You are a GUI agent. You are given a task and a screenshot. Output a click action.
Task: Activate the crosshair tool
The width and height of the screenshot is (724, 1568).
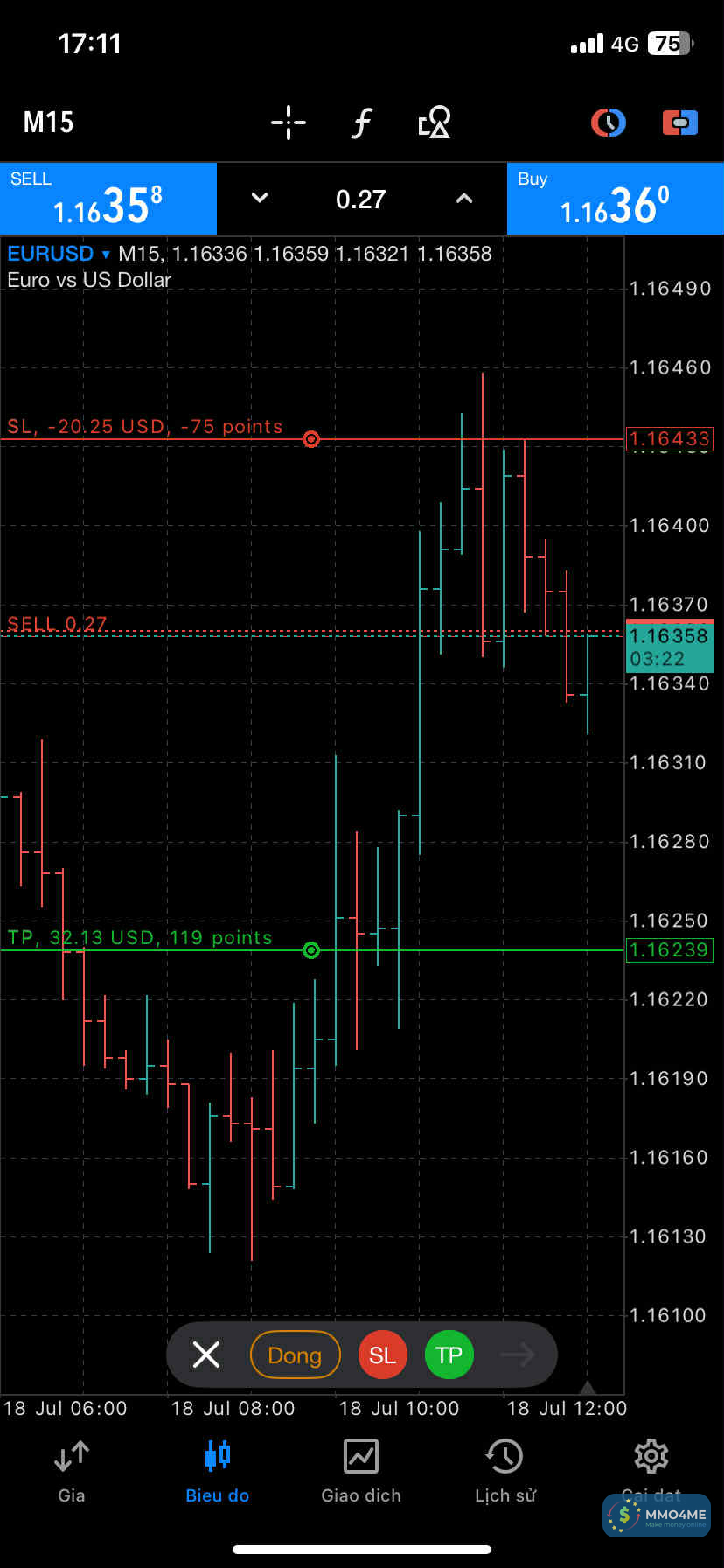point(289,122)
